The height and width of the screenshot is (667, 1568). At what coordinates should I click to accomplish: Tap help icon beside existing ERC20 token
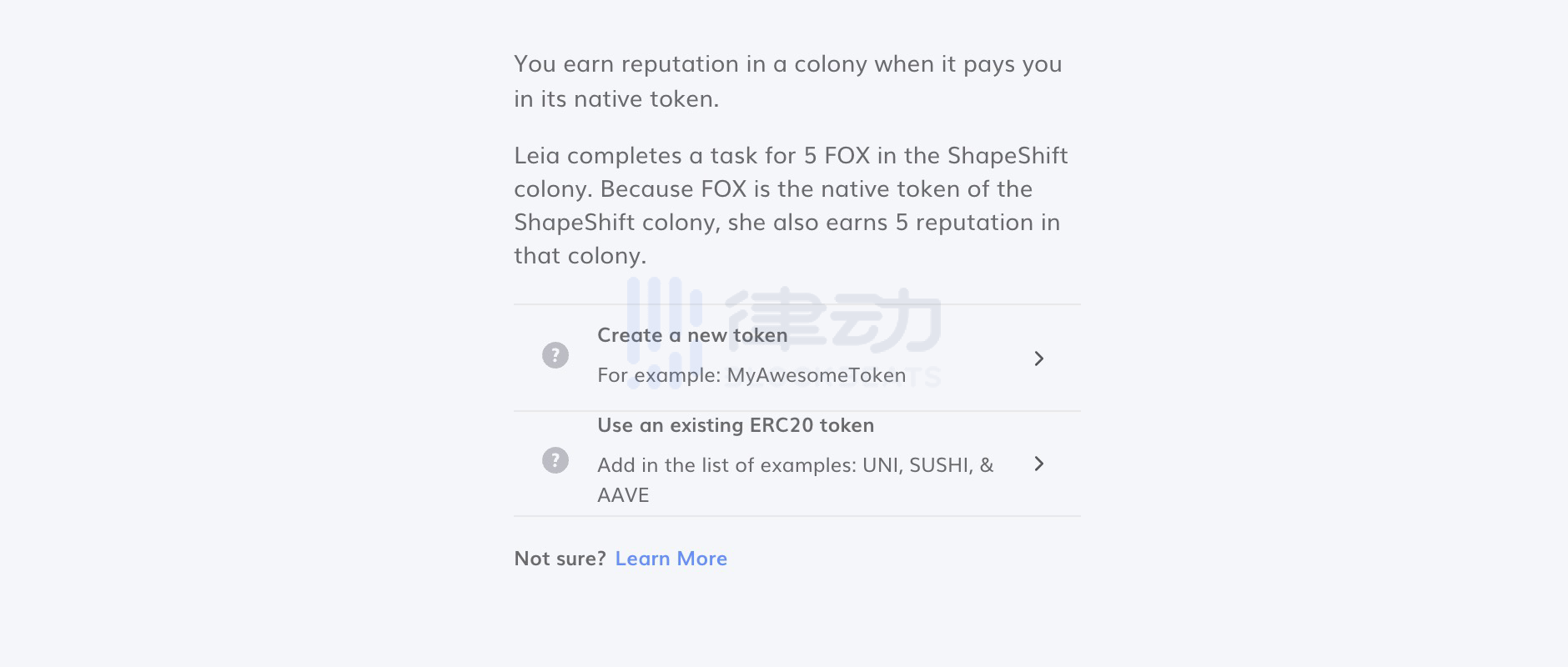click(555, 460)
